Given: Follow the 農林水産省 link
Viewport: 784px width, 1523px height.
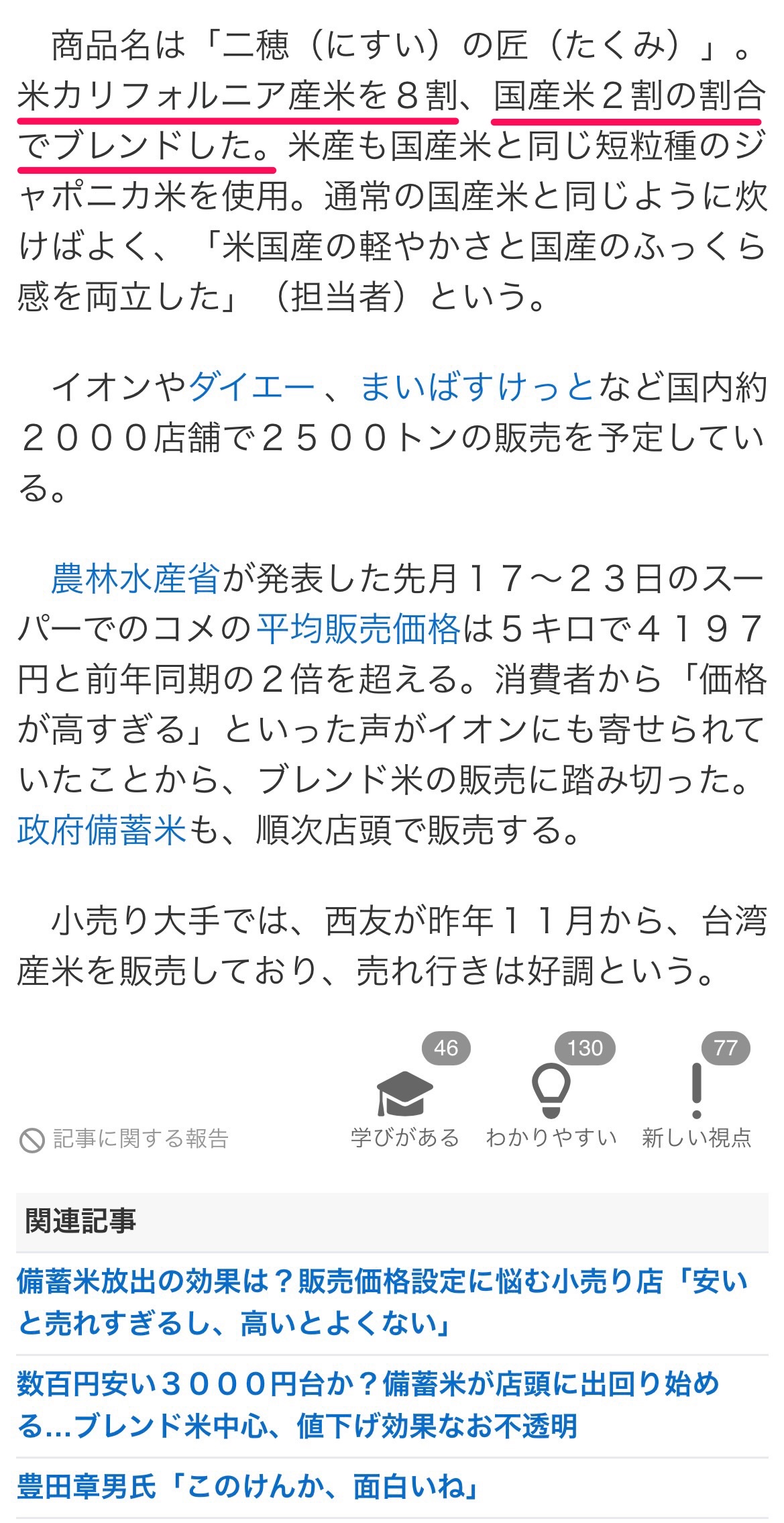Looking at the screenshot, I should click(135, 578).
